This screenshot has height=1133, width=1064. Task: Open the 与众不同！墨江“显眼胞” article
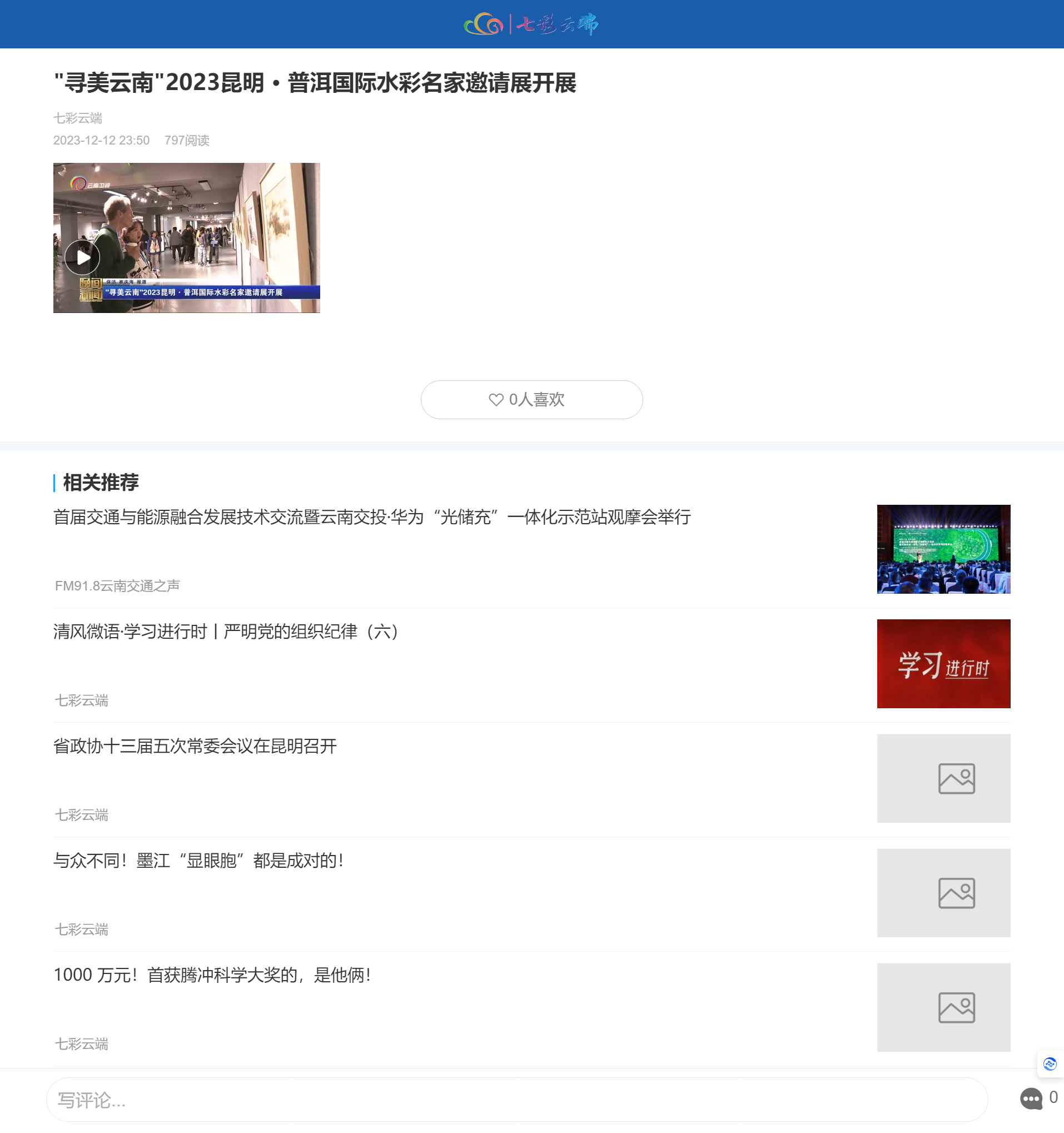click(x=198, y=861)
